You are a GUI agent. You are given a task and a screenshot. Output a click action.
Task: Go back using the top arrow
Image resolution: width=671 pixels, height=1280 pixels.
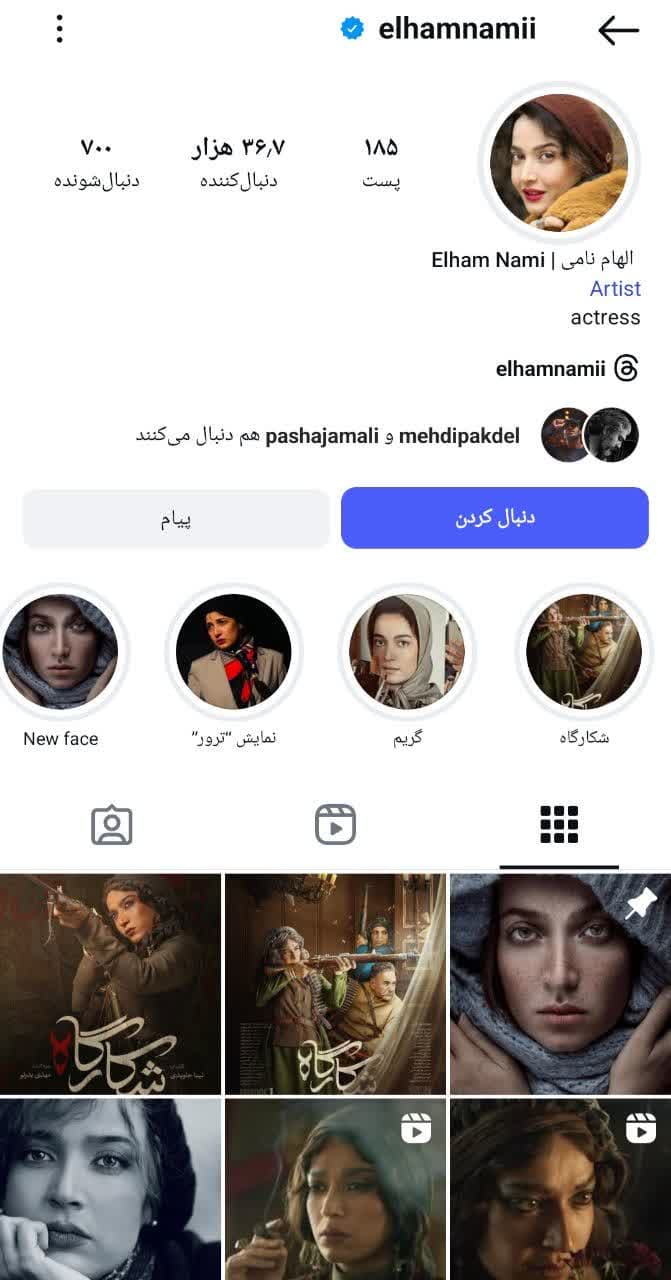click(x=618, y=30)
